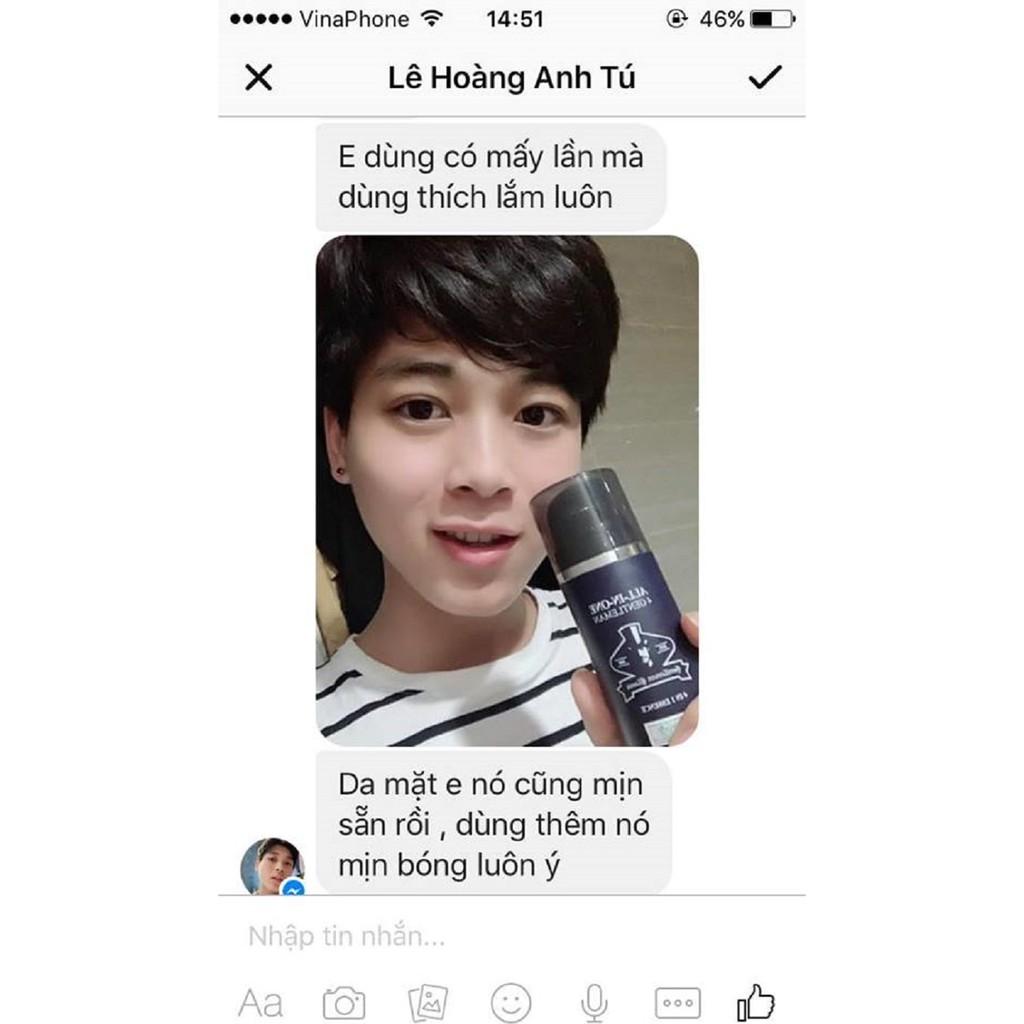1024x1024 pixels.
Task: Open the photo of the man holding a bottle
Action: point(507,490)
